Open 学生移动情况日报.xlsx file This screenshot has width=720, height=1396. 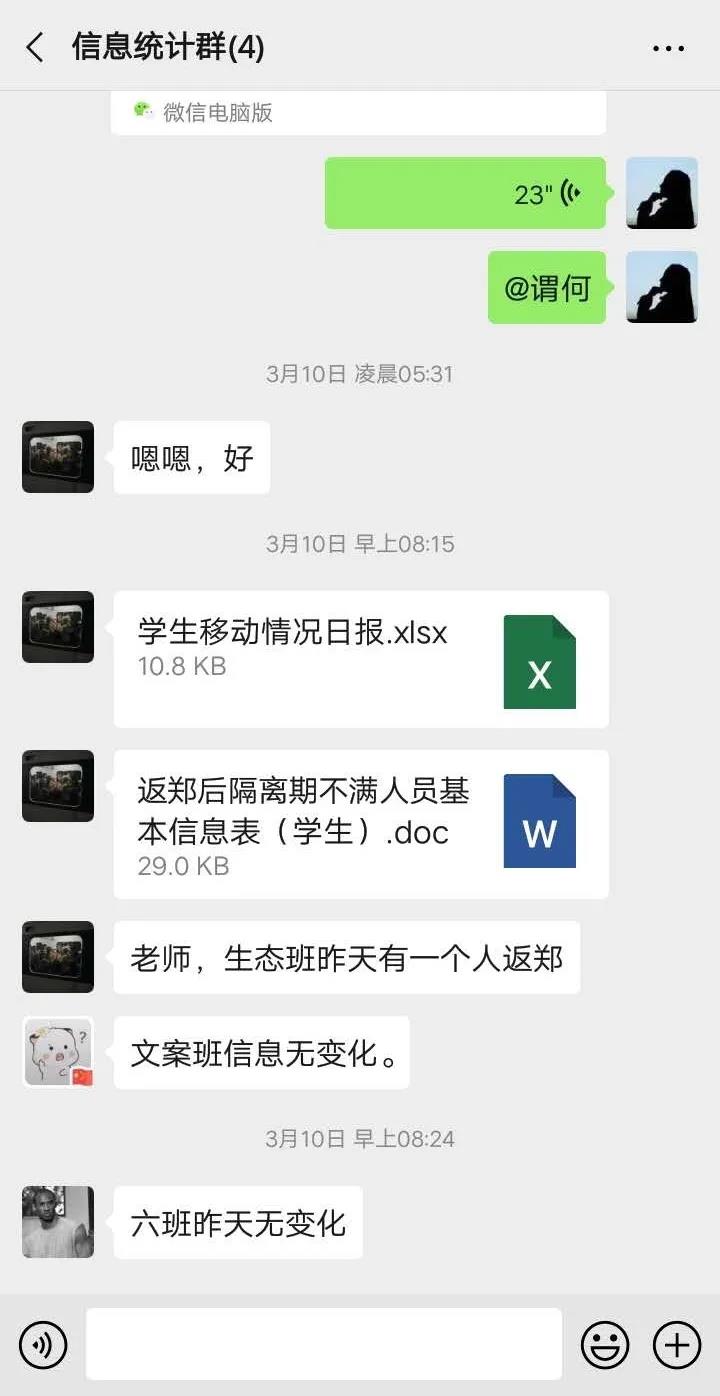(361, 659)
